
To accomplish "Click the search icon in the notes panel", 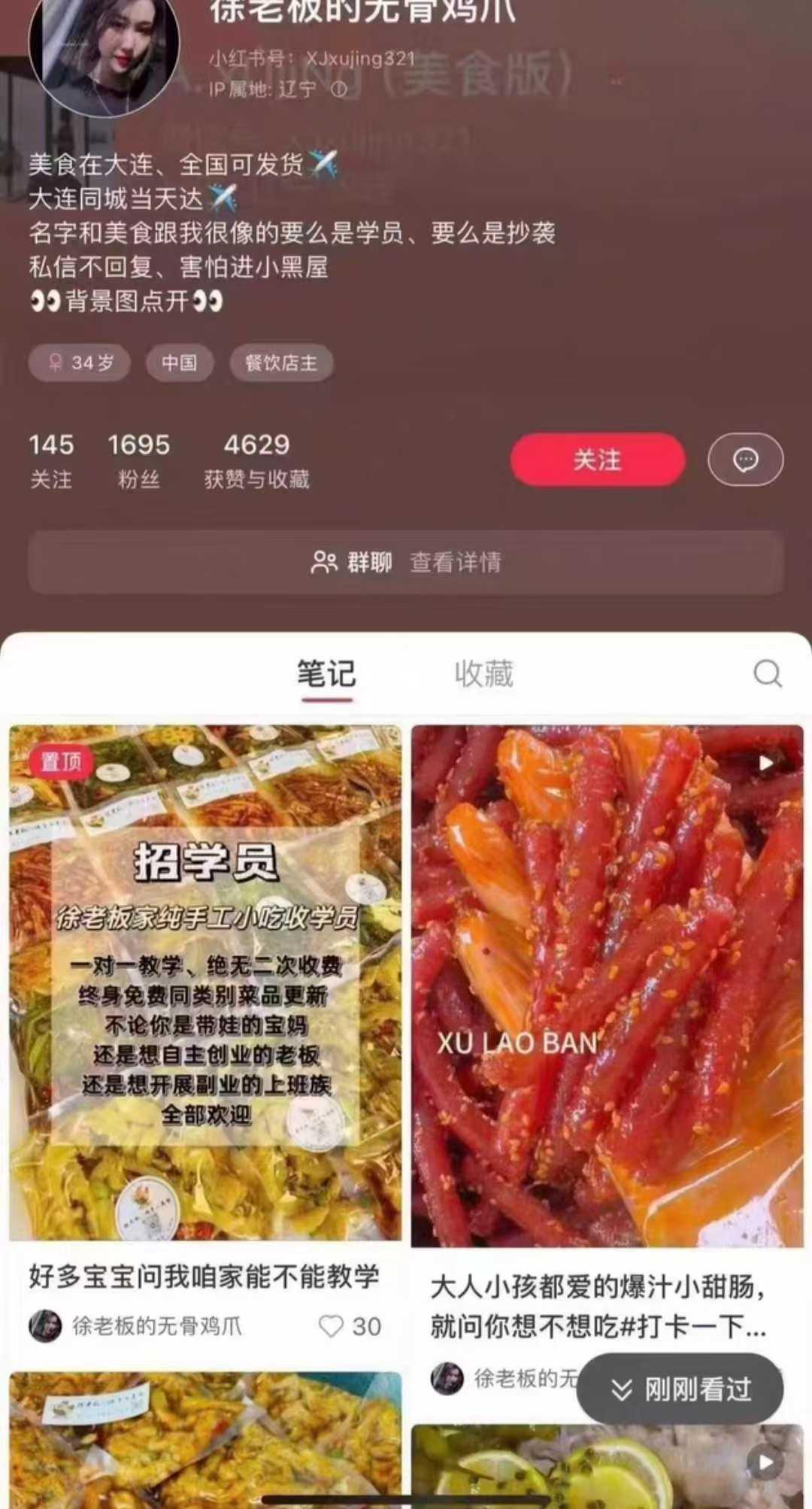I will point(768,673).
